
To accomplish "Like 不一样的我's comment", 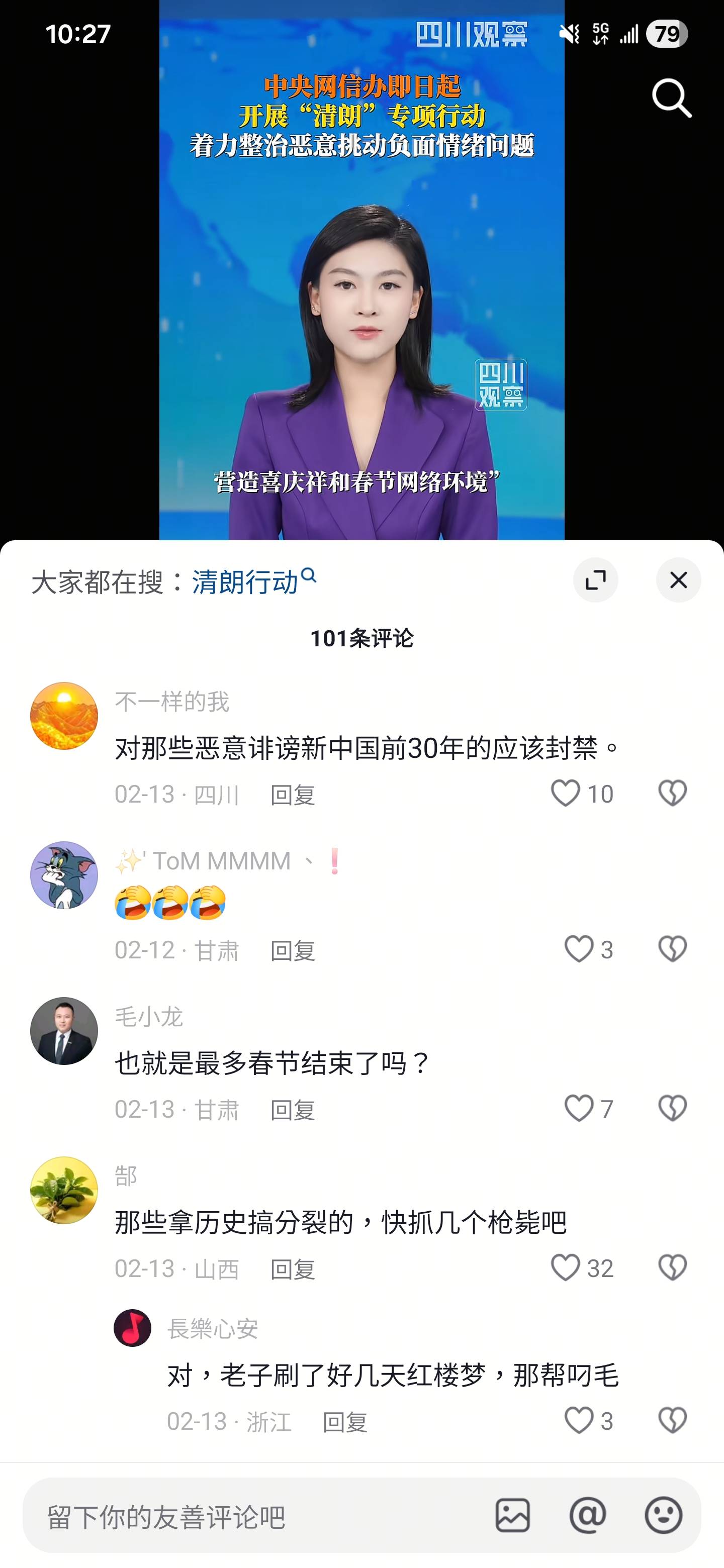I will pyautogui.click(x=566, y=793).
